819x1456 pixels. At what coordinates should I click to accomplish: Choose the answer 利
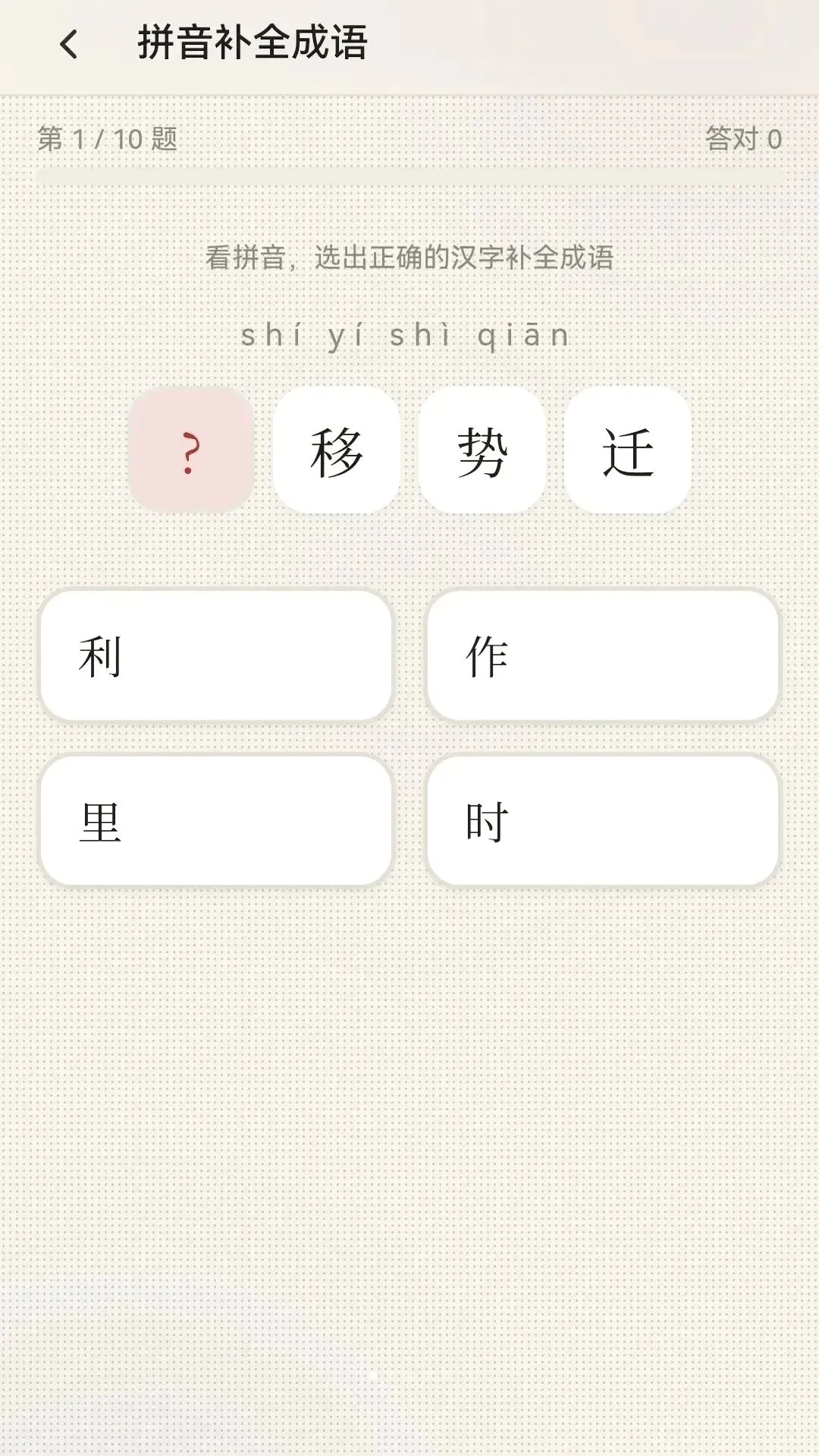tap(216, 656)
